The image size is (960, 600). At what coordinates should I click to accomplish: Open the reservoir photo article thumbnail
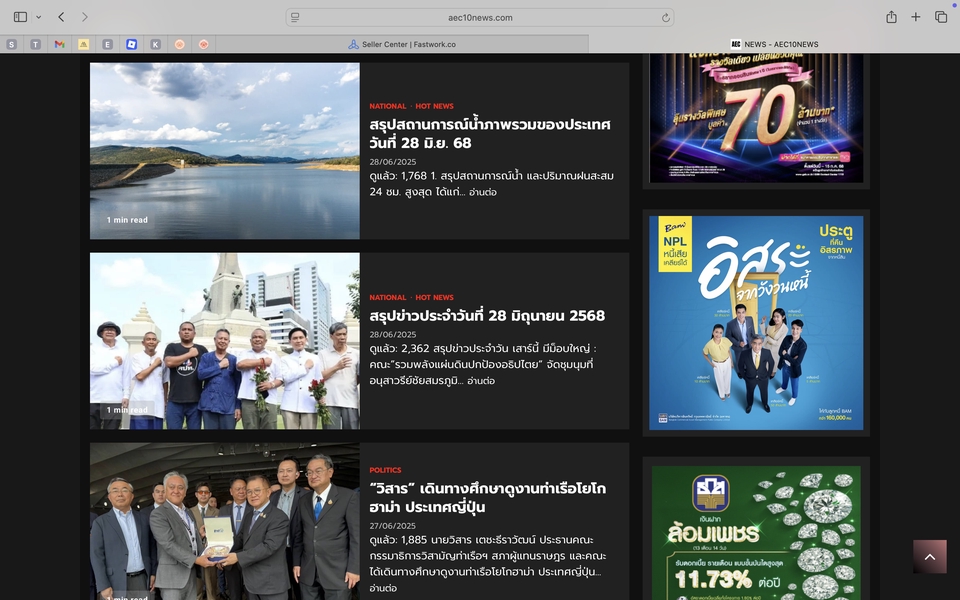[224, 151]
